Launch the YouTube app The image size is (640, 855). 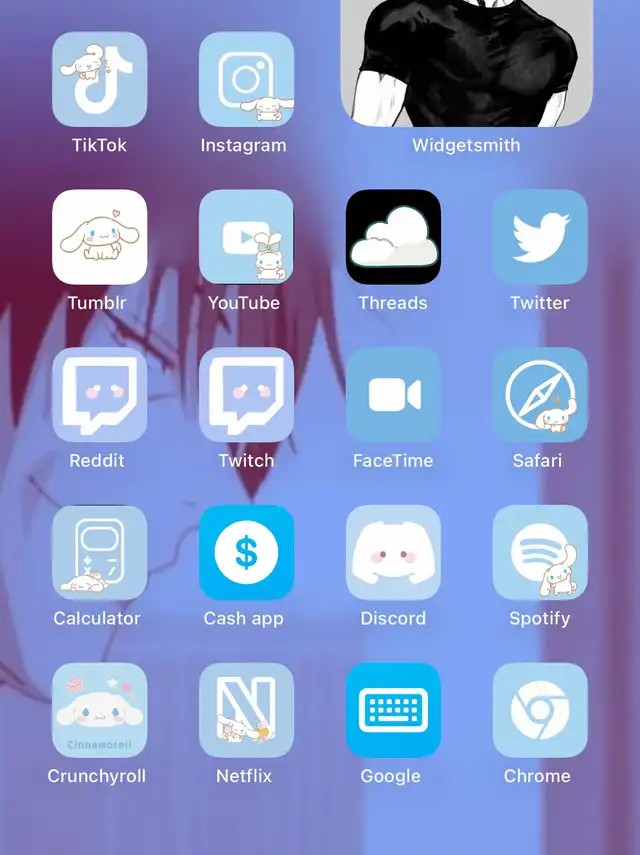pos(246,237)
